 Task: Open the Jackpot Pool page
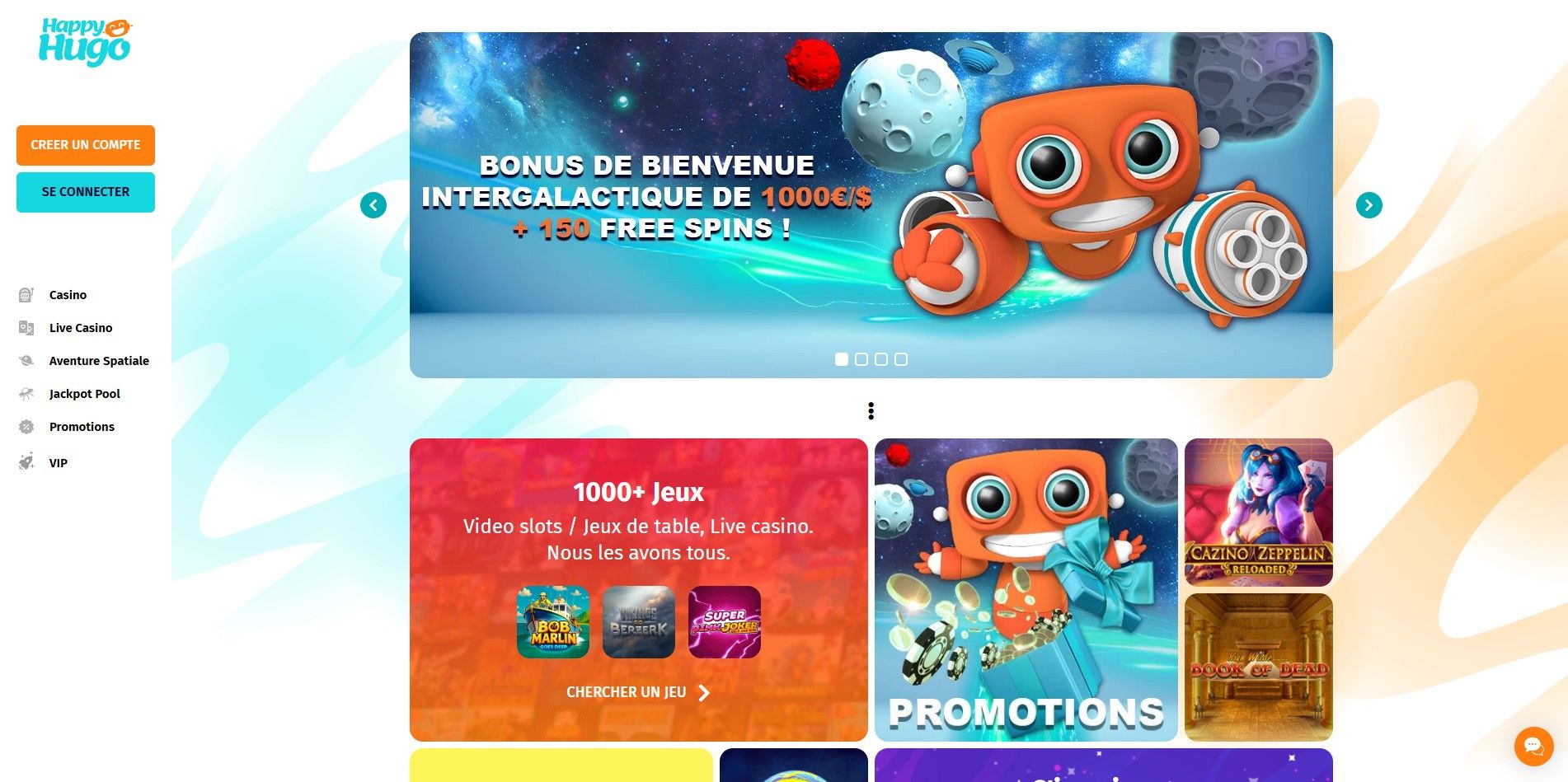pyautogui.click(x=84, y=394)
